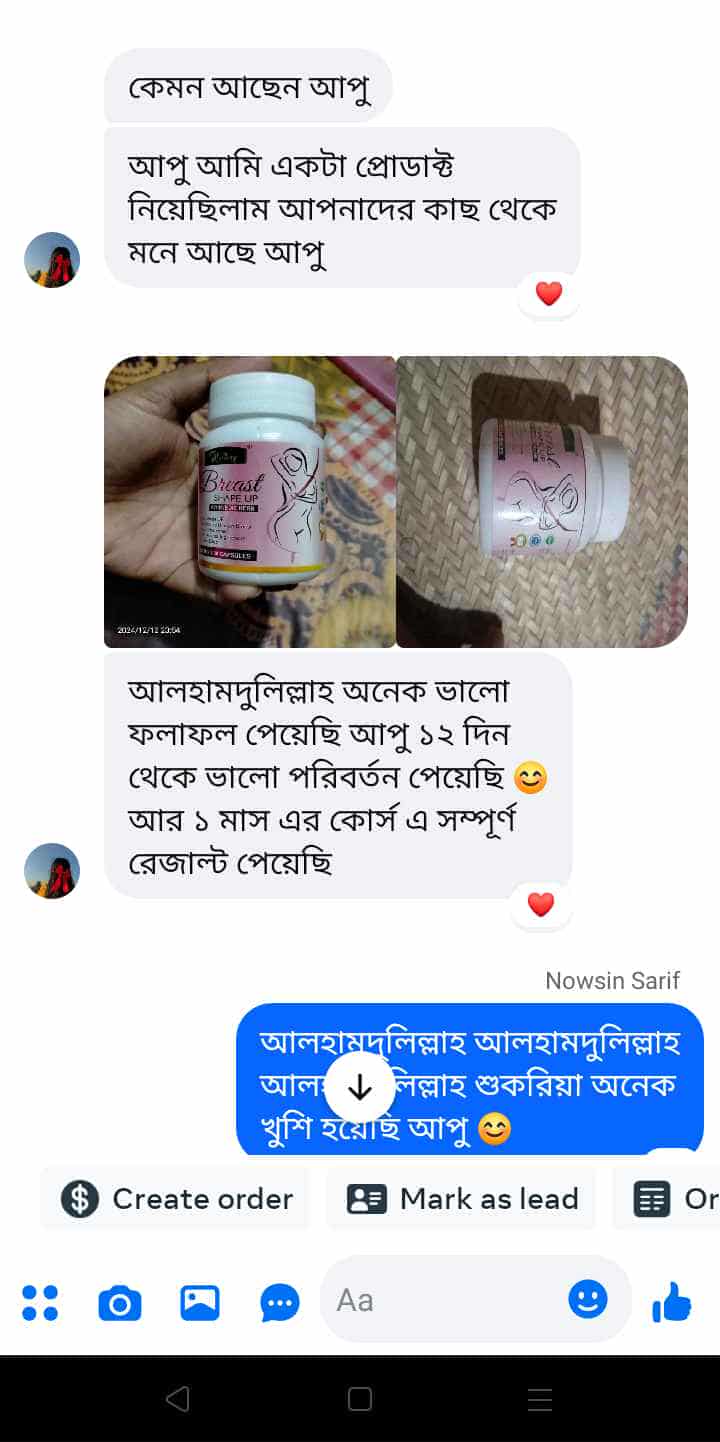Open saved replies speech bubble icon
The width and height of the screenshot is (720, 1442).
[x=279, y=1302]
